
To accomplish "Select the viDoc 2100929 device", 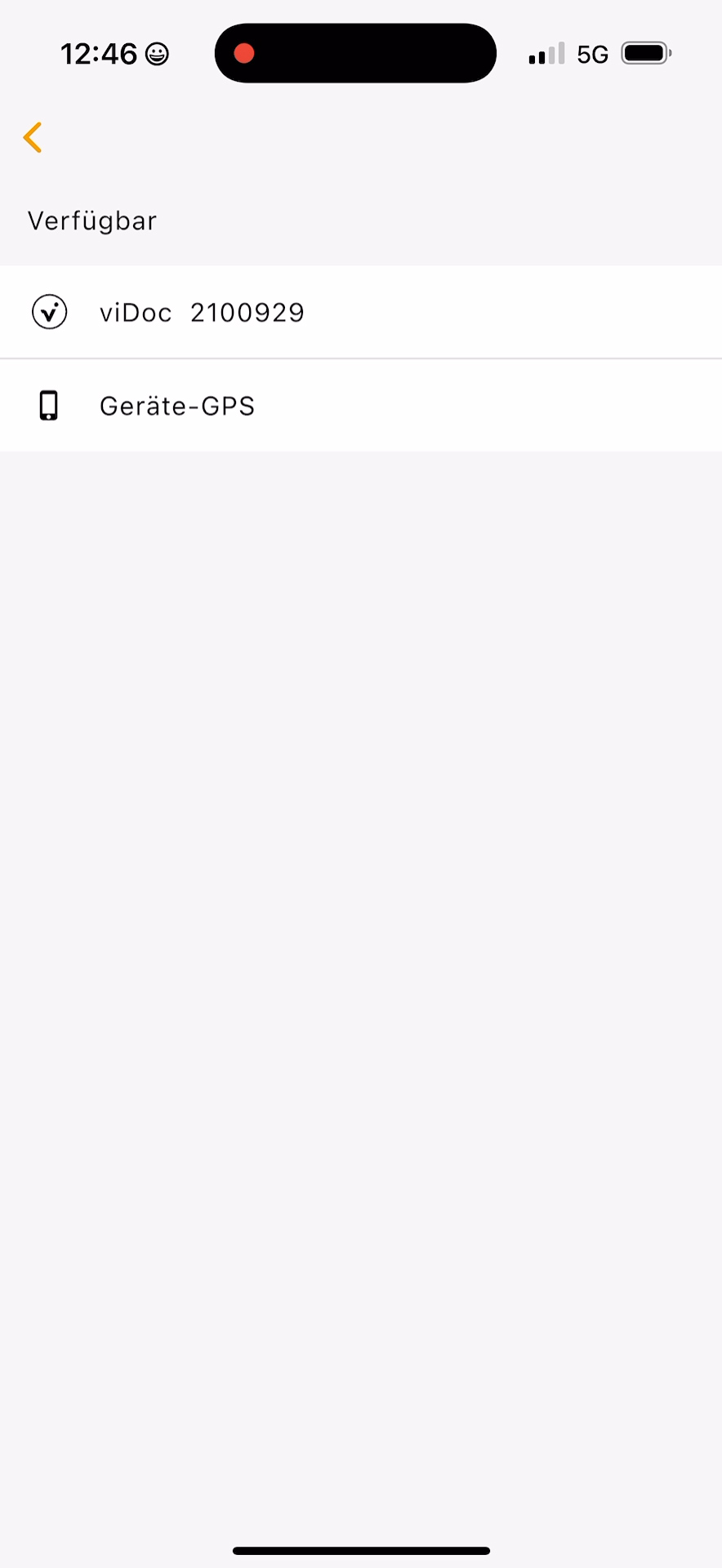I will (361, 312).
